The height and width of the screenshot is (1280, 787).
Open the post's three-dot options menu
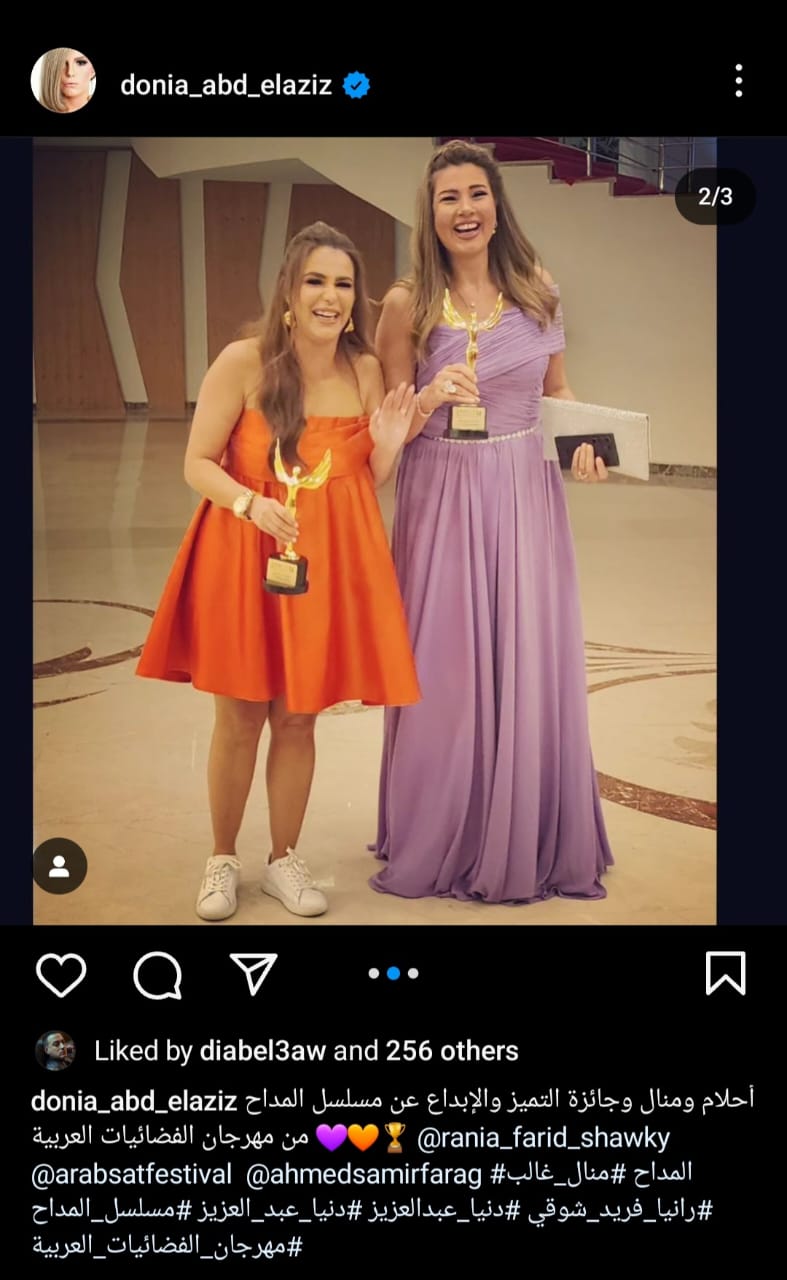click(738, 81)
